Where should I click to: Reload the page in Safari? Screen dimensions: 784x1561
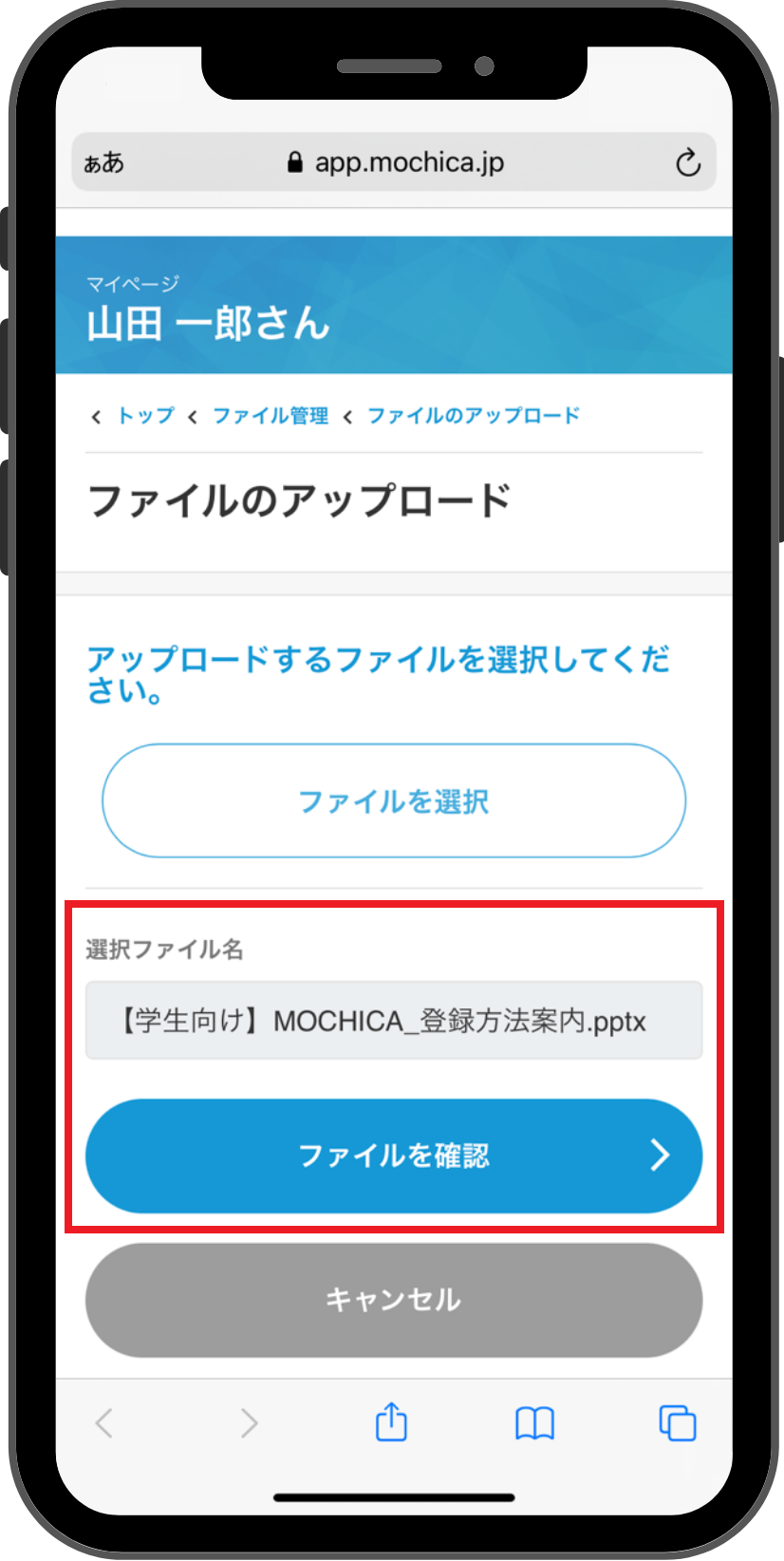coord(688,163)
